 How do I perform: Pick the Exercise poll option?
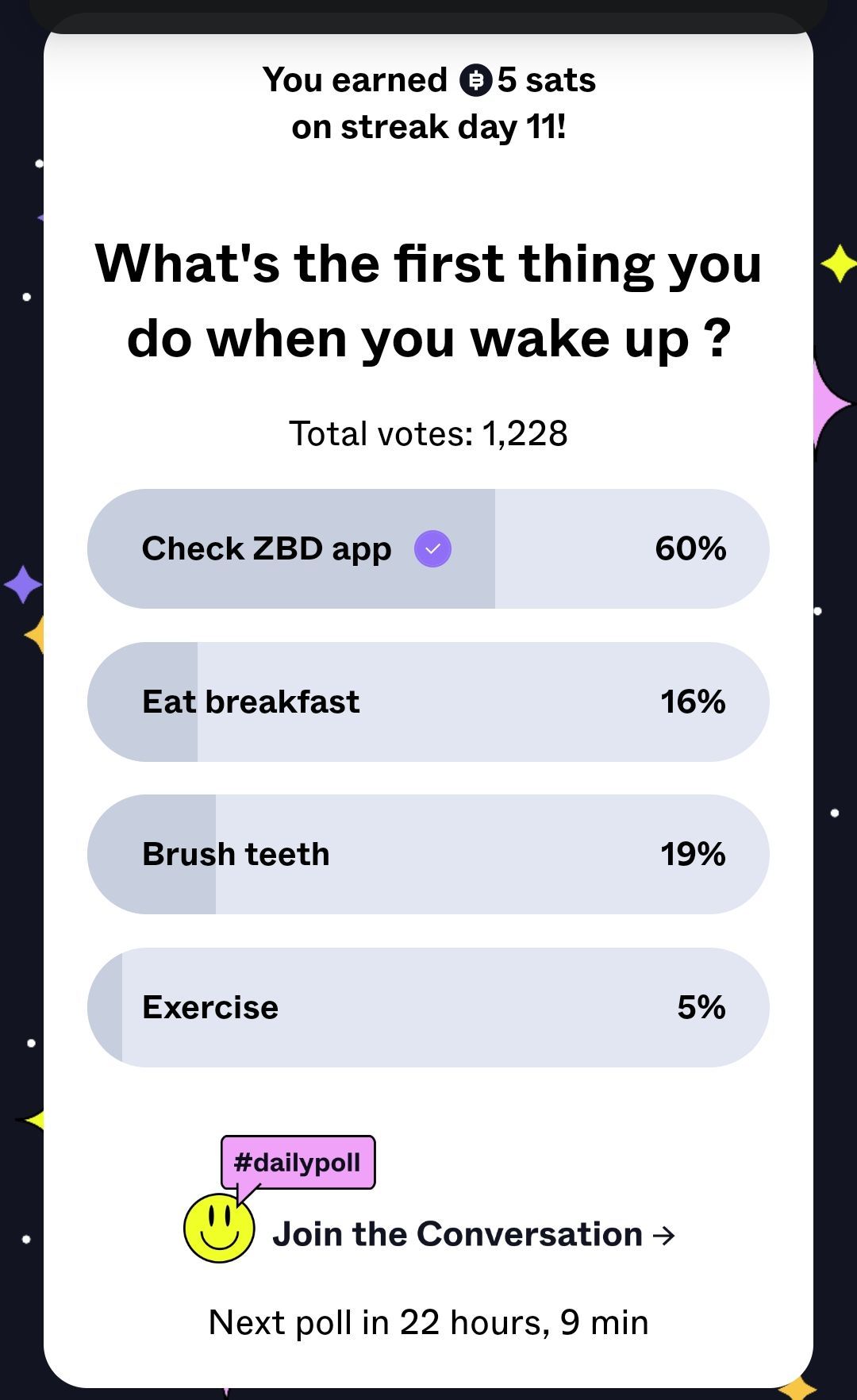[428, 1007]
